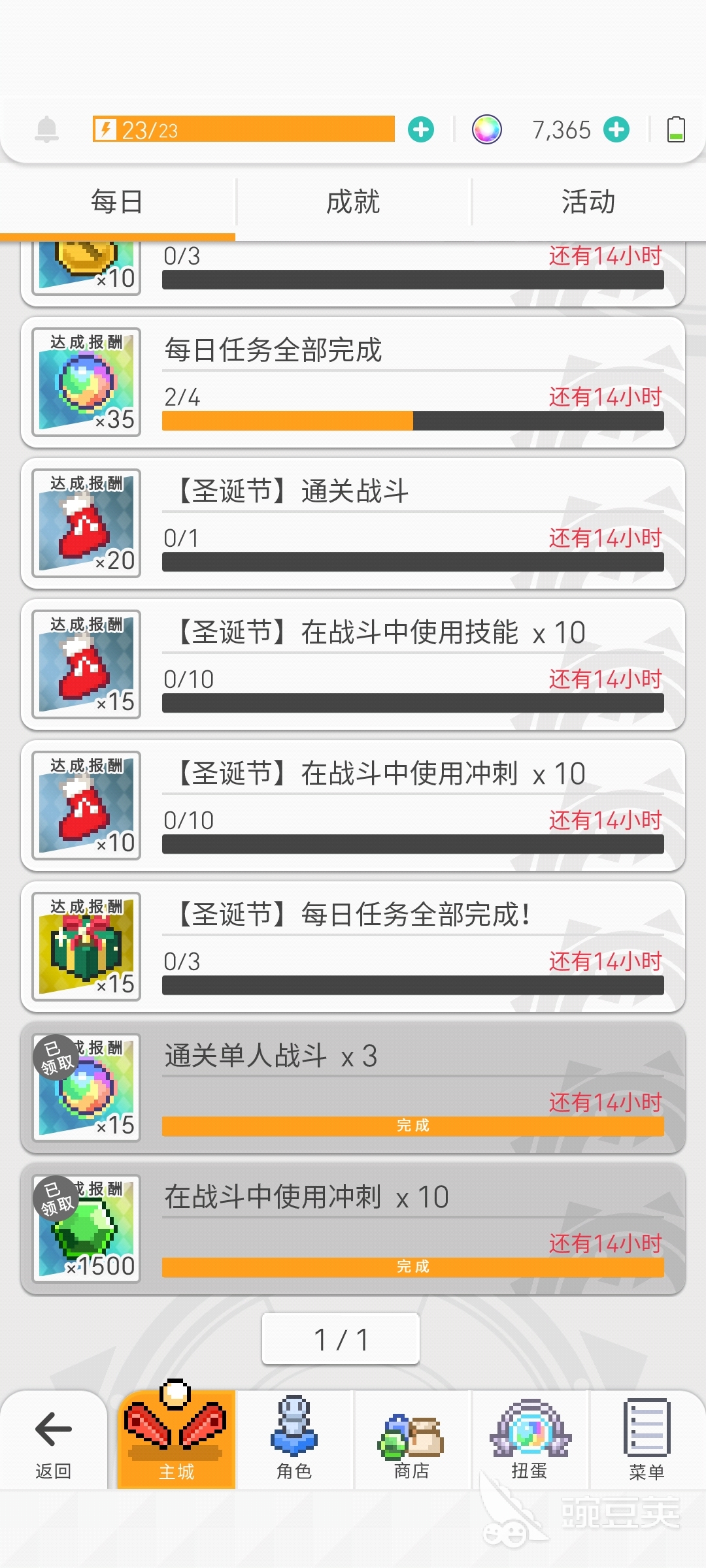Tap the 1 / 1 page indicator
706x1568 pixels.
(341, 1339)
